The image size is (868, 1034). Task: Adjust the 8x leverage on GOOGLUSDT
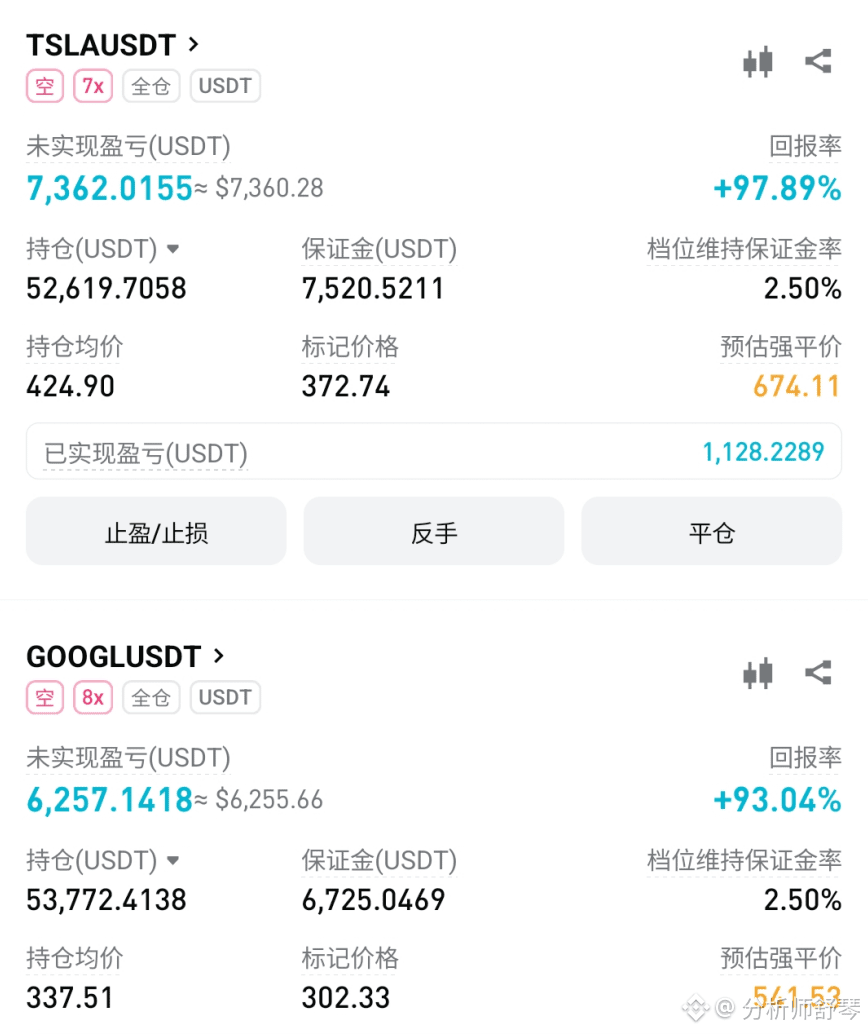pyautogui.click(x=93, y=698)
